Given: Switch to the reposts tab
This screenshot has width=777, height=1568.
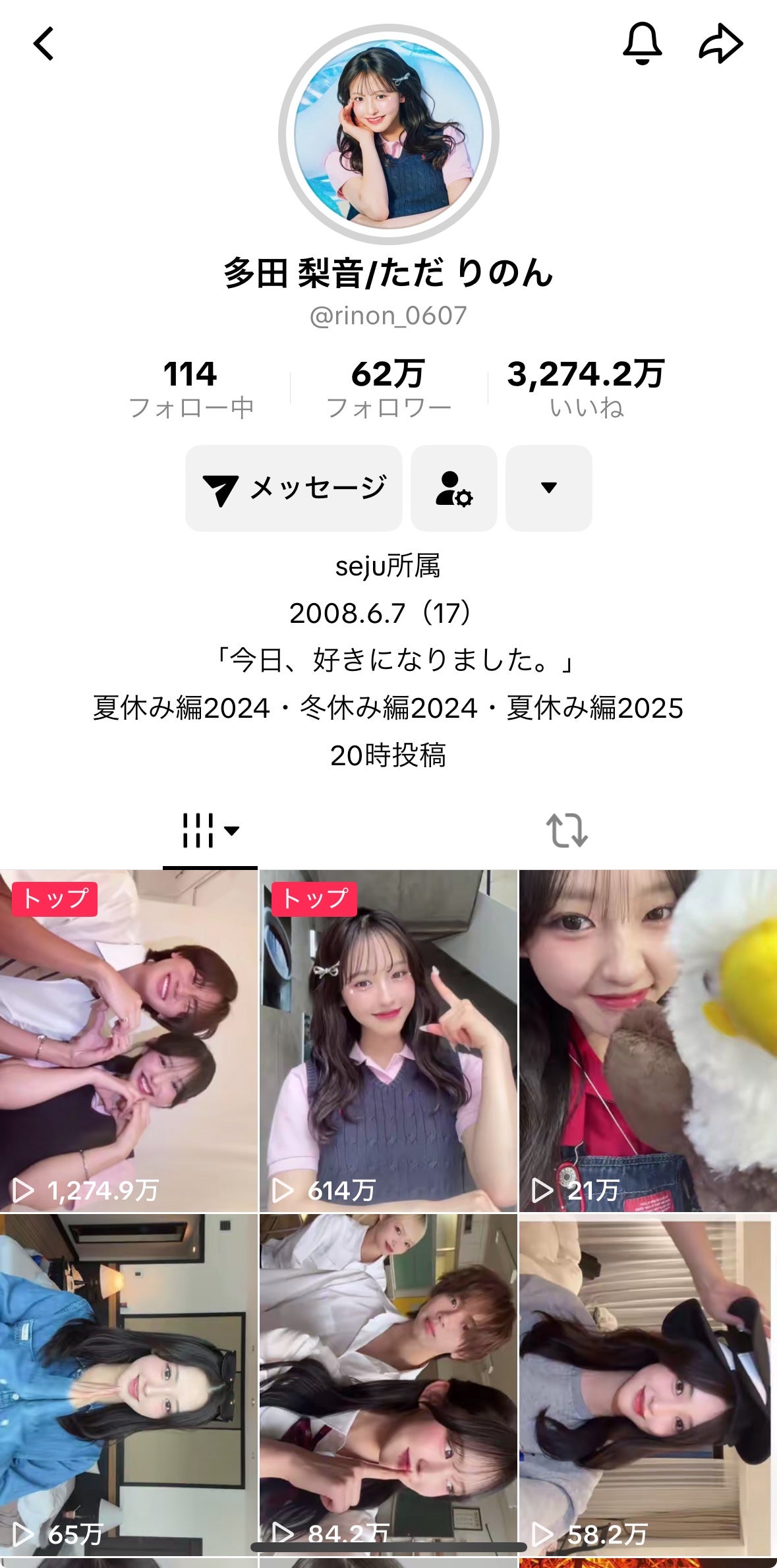Looking at the screenshot, I should click(566, 830).
